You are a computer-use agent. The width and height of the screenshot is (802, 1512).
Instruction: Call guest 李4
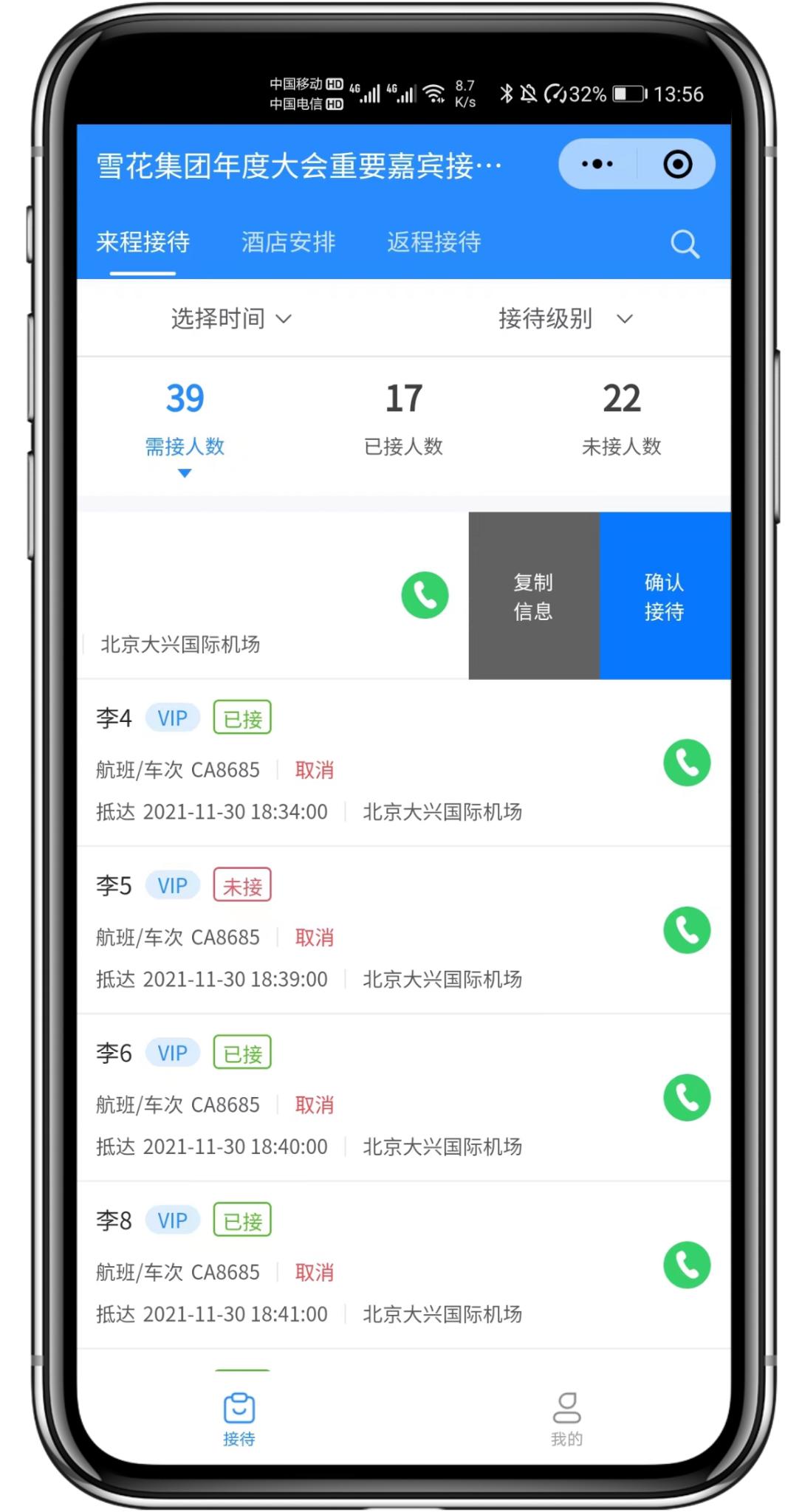tap(687, 763)
